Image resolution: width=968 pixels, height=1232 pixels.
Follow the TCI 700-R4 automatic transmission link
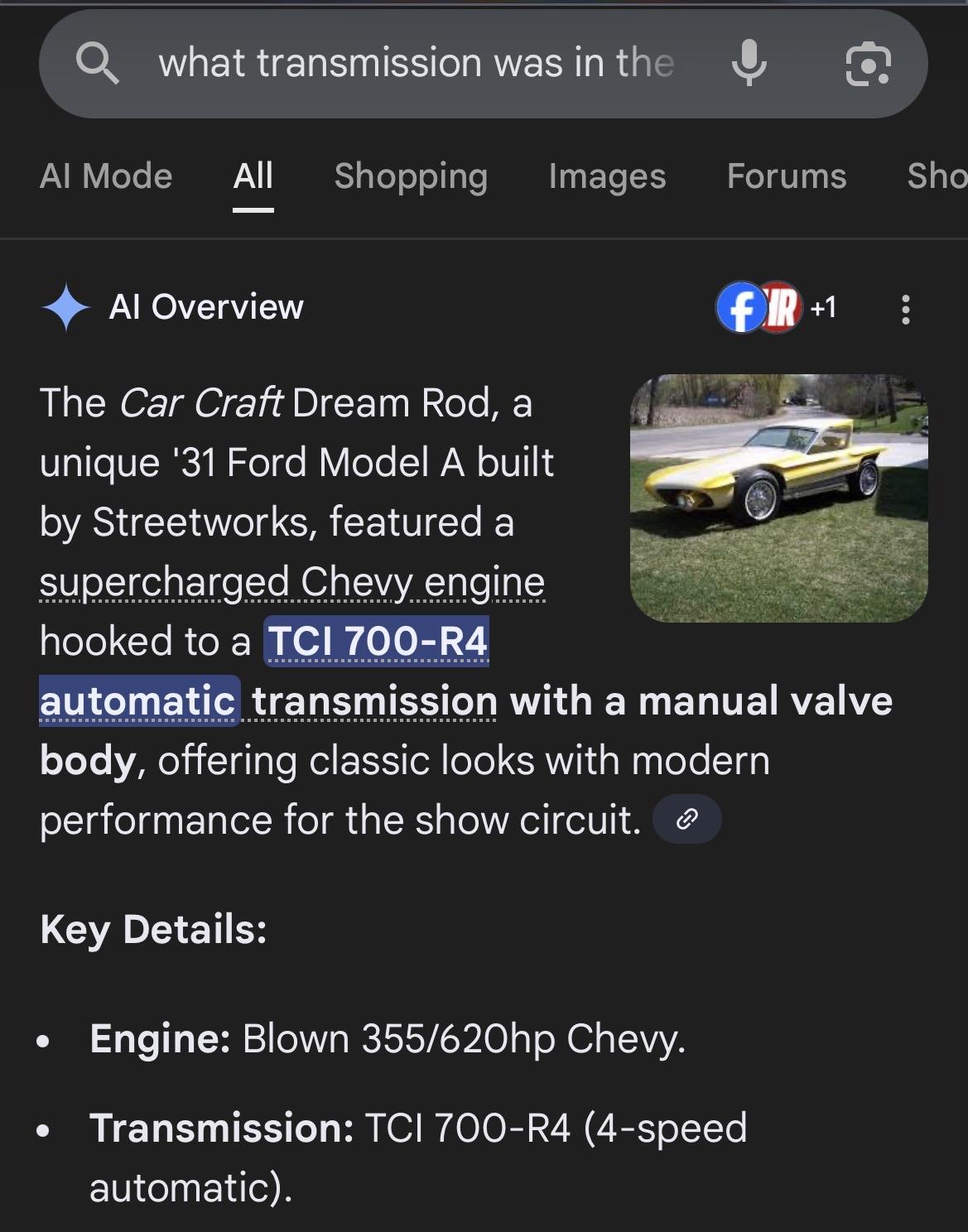pos(377,642)
